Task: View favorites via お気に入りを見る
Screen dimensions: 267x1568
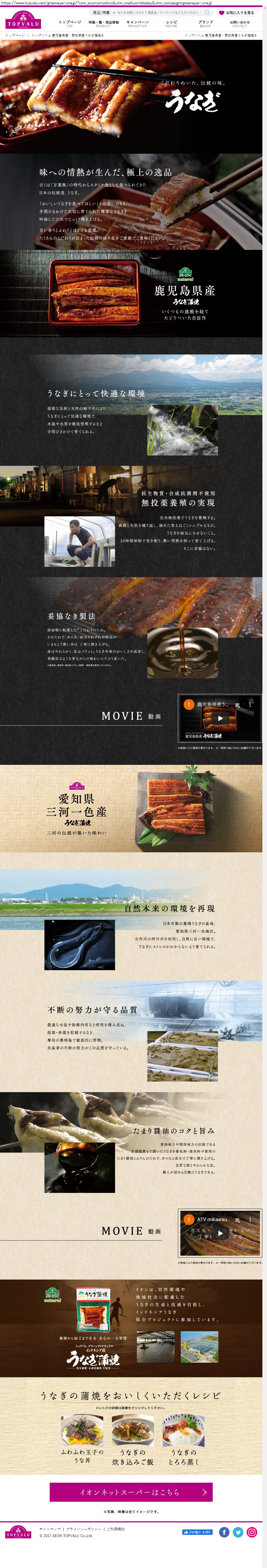Action: (237, 12)
